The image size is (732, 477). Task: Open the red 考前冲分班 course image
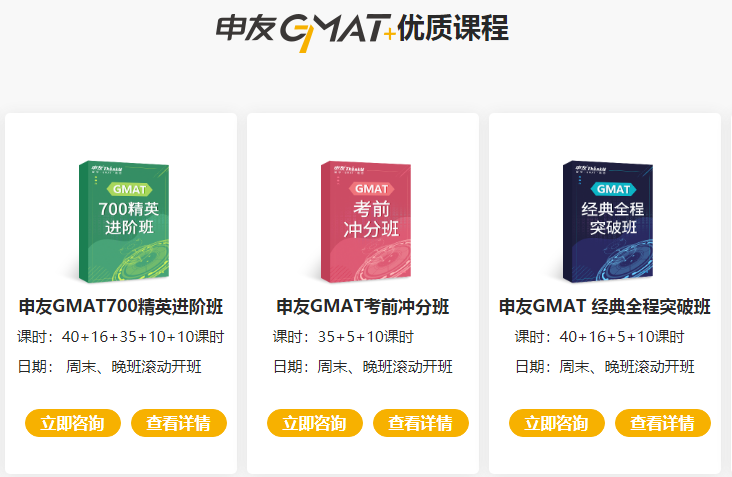[362, 221]
